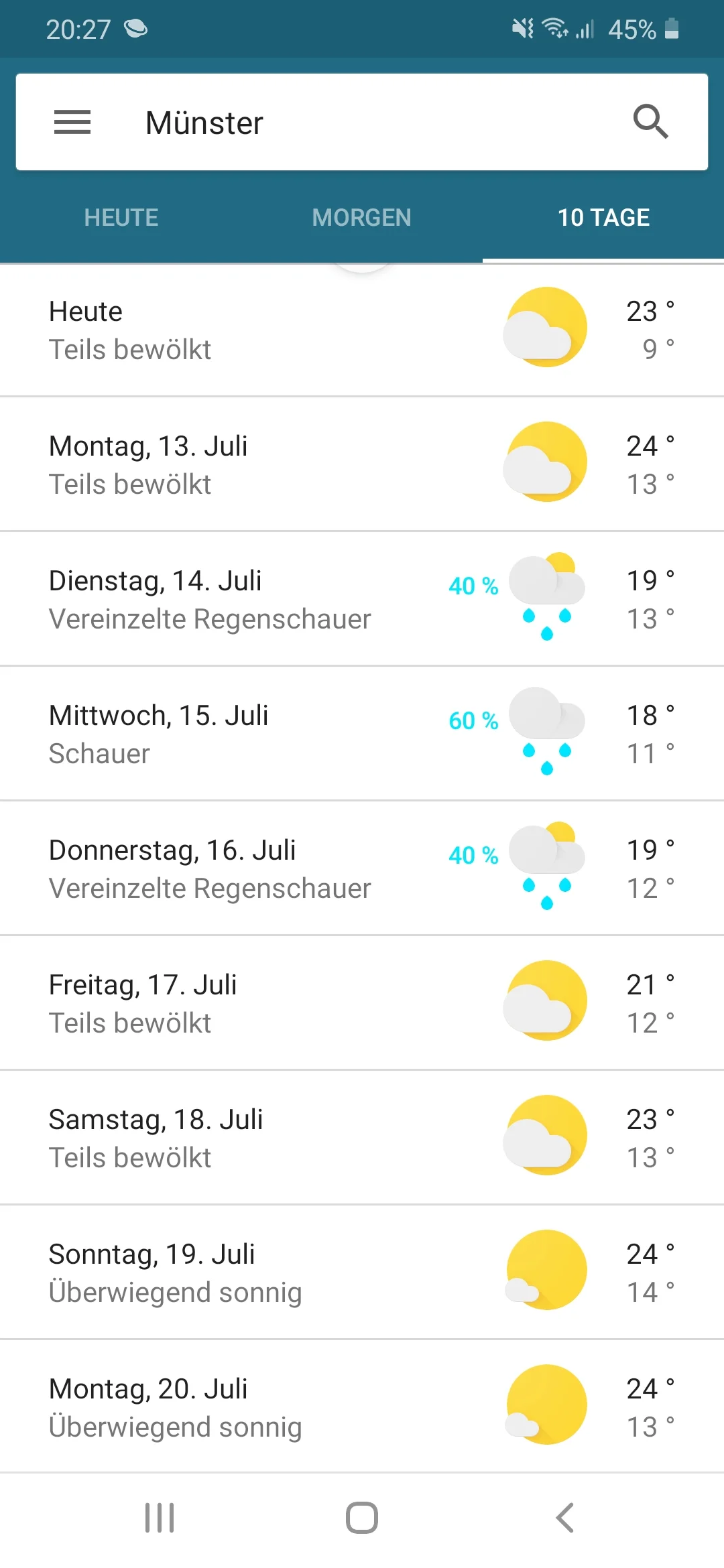
Task: Switch to the HEUTE tab
Action: (x=121, y=218)
